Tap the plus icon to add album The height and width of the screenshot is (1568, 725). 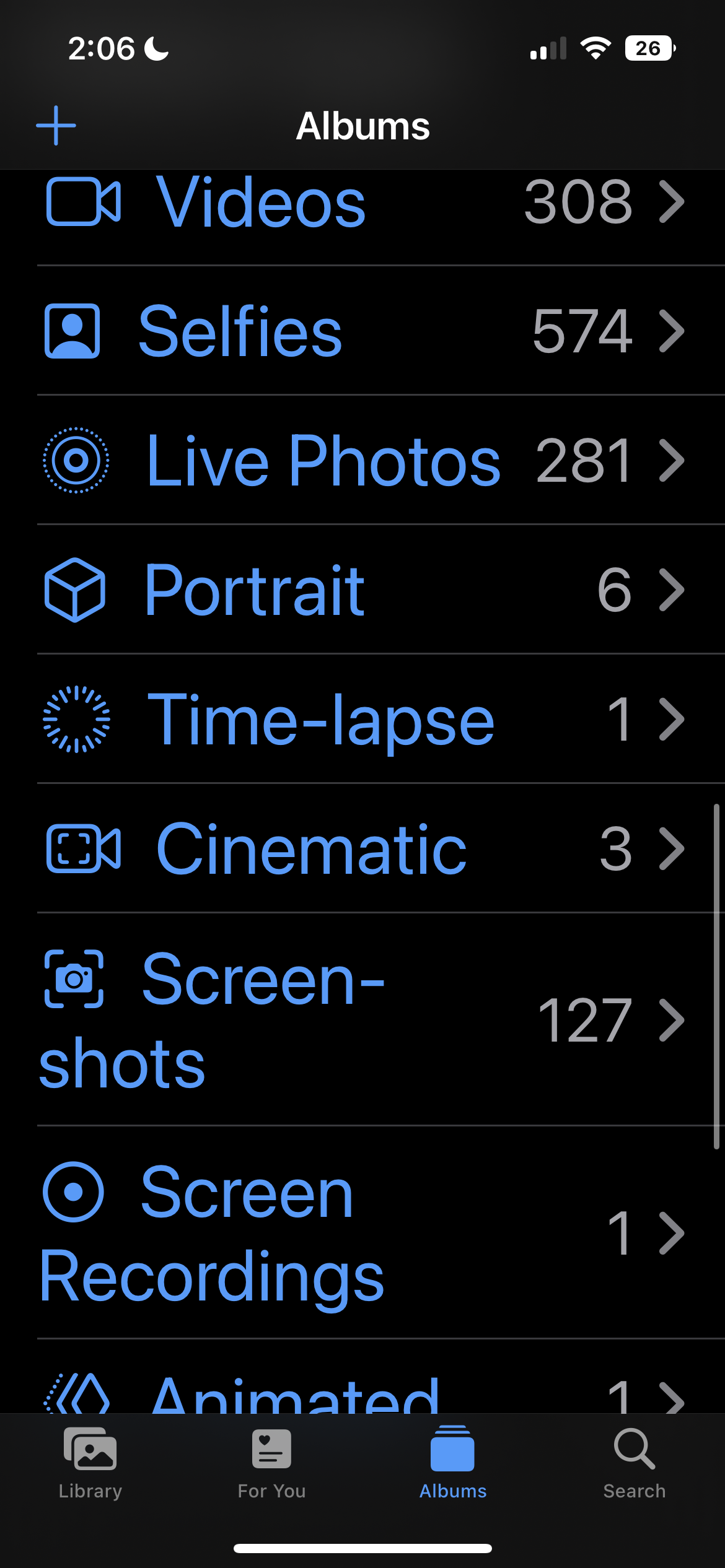point(56,126)
